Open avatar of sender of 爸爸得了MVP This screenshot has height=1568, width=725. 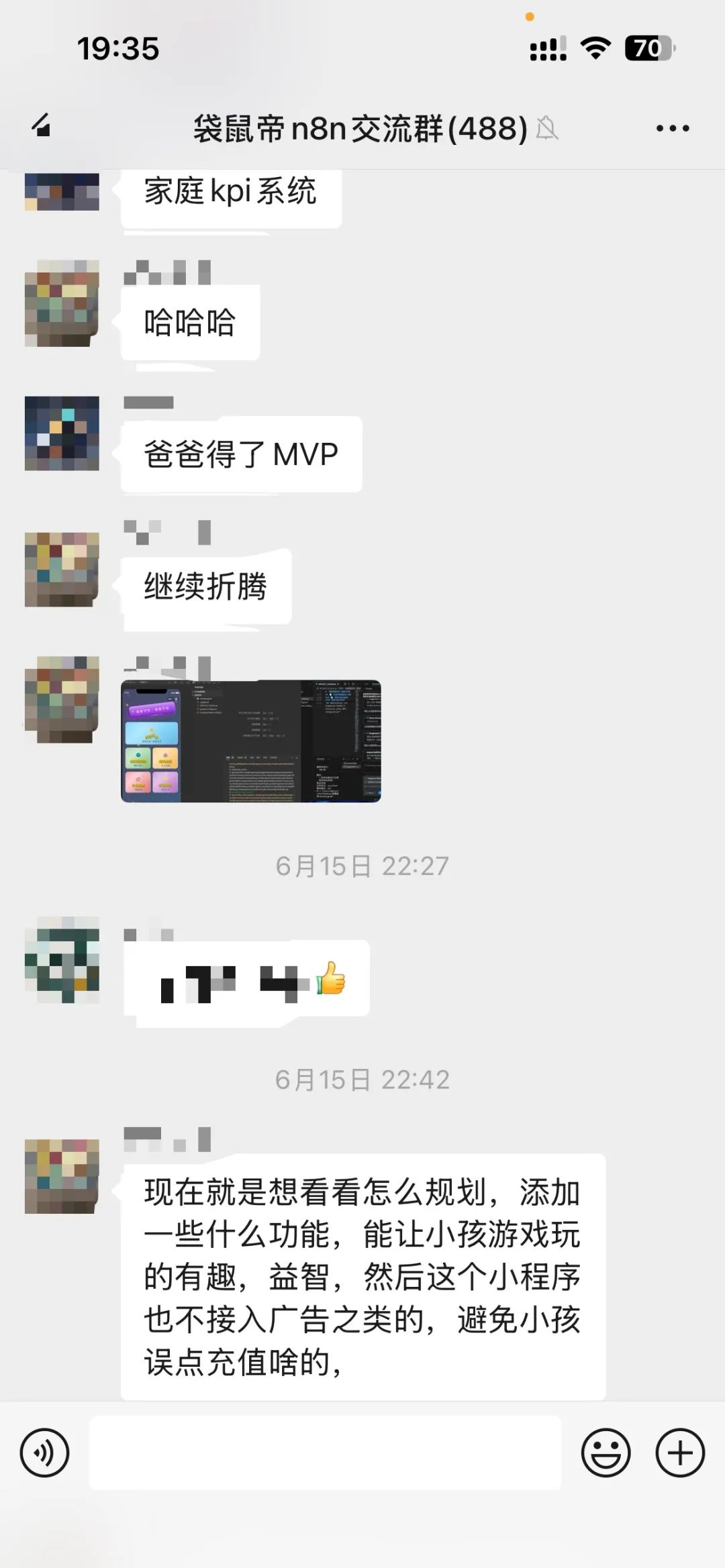(x=62, y=433)
